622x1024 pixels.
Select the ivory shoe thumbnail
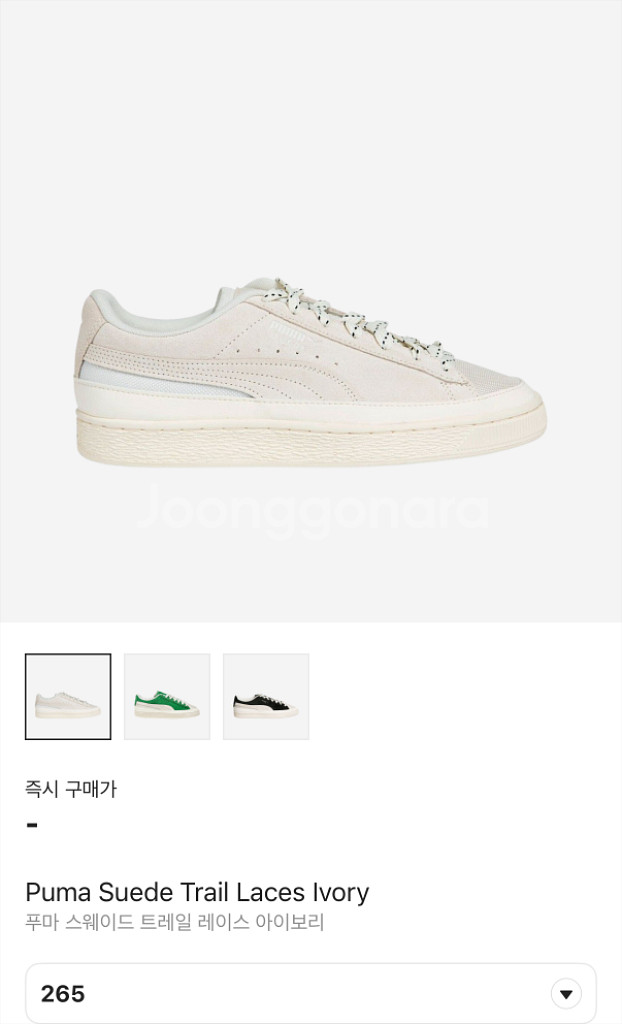(x=68, y=697)
